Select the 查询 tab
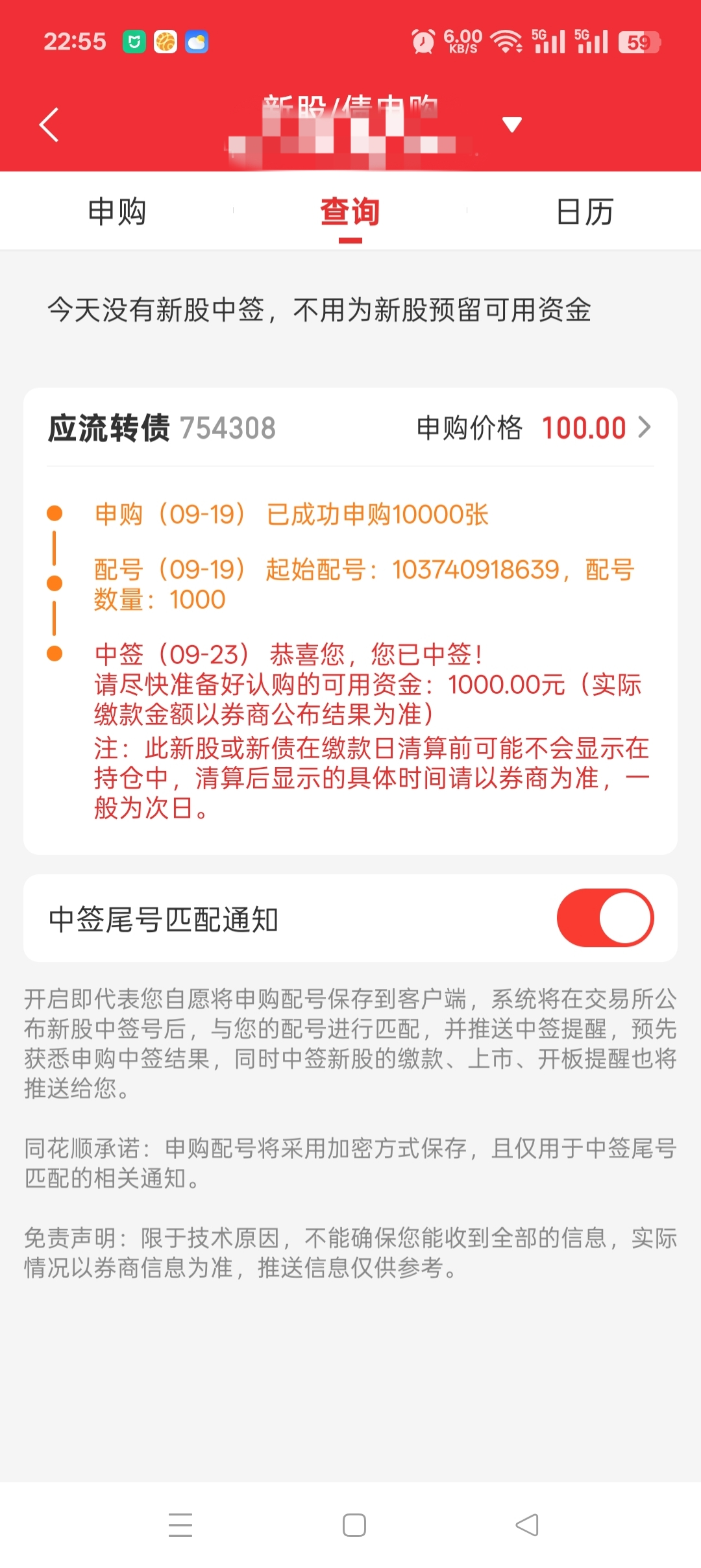 point(350,212)
